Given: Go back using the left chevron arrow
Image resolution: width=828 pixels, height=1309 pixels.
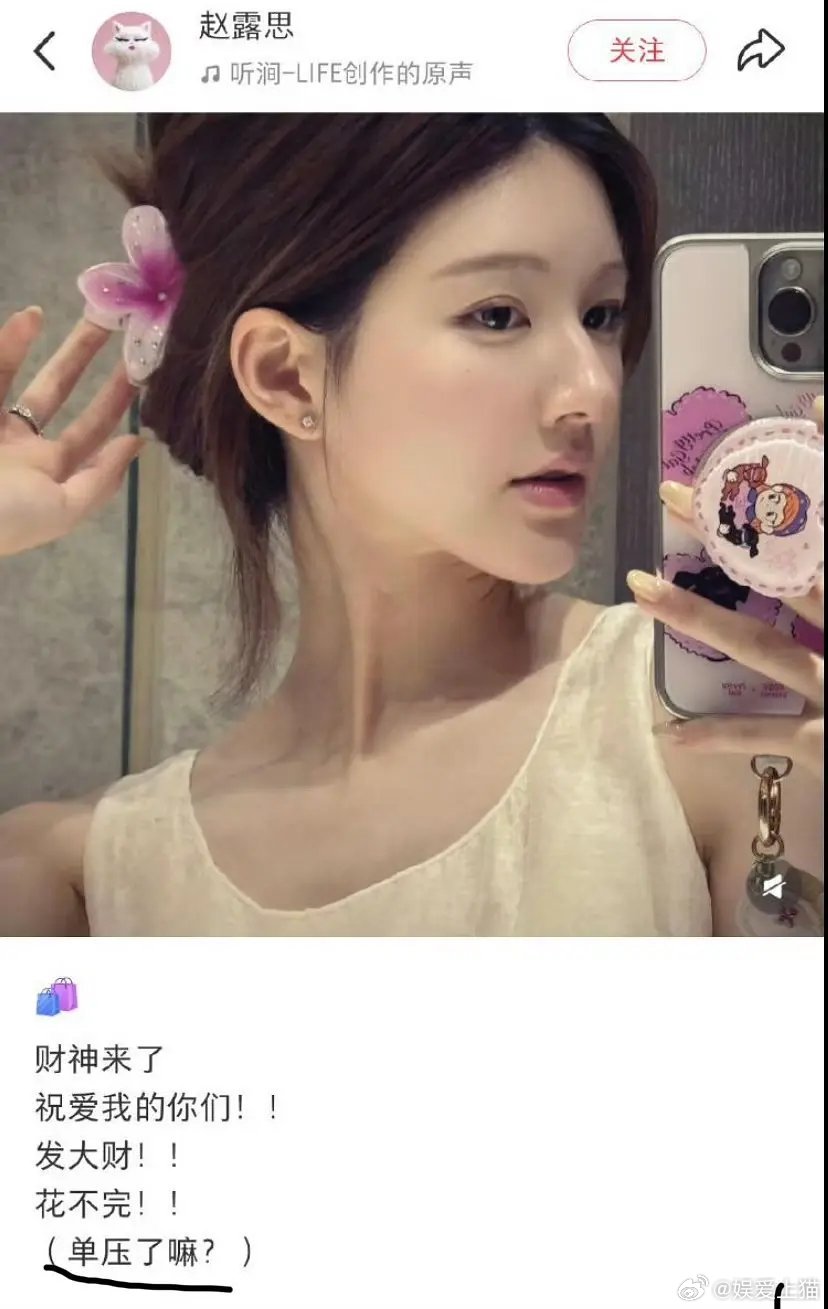Looking at the screenshot, I should click(x=44, y=52).
